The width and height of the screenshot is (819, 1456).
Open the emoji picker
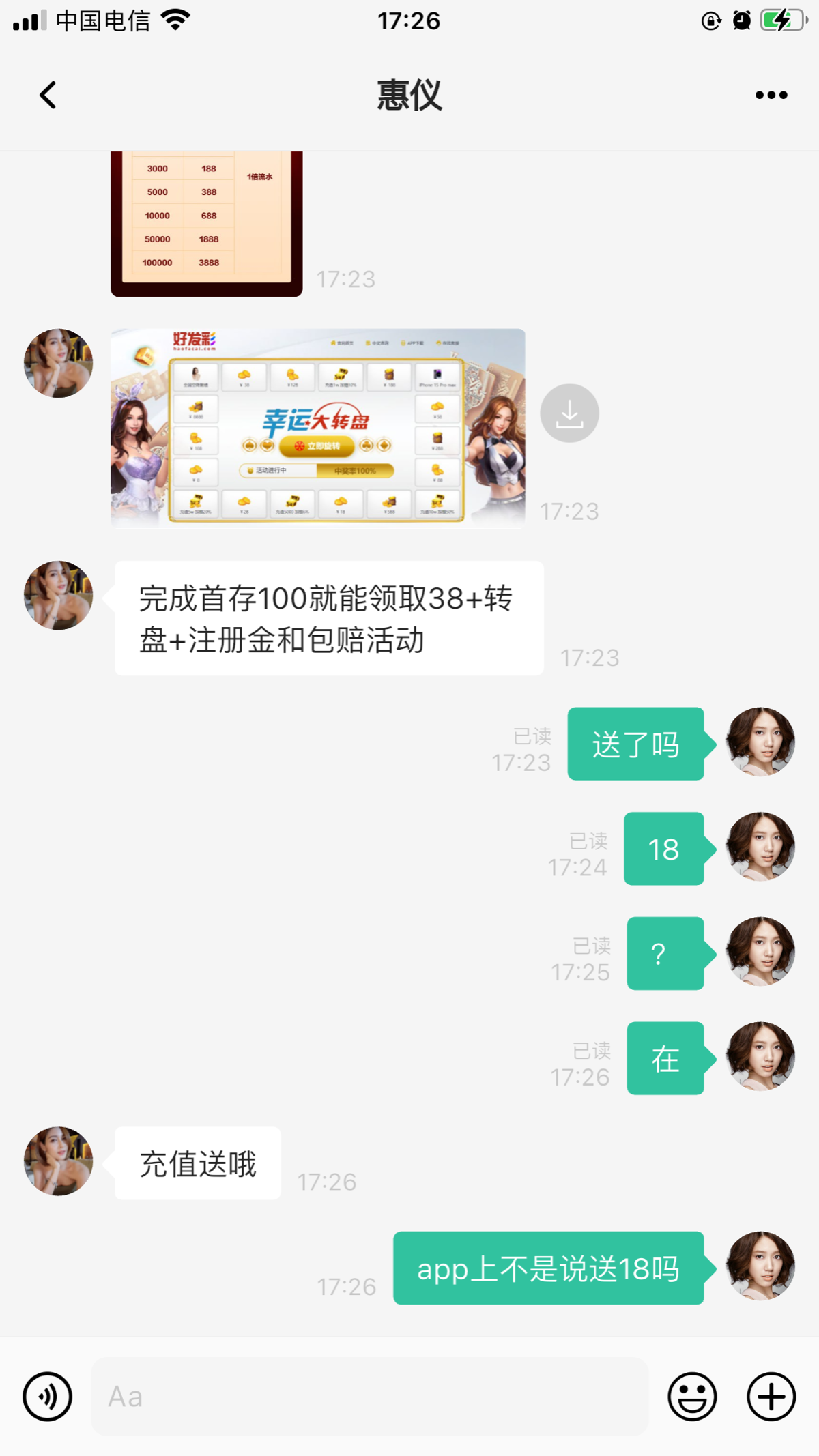click(692, 1397)
